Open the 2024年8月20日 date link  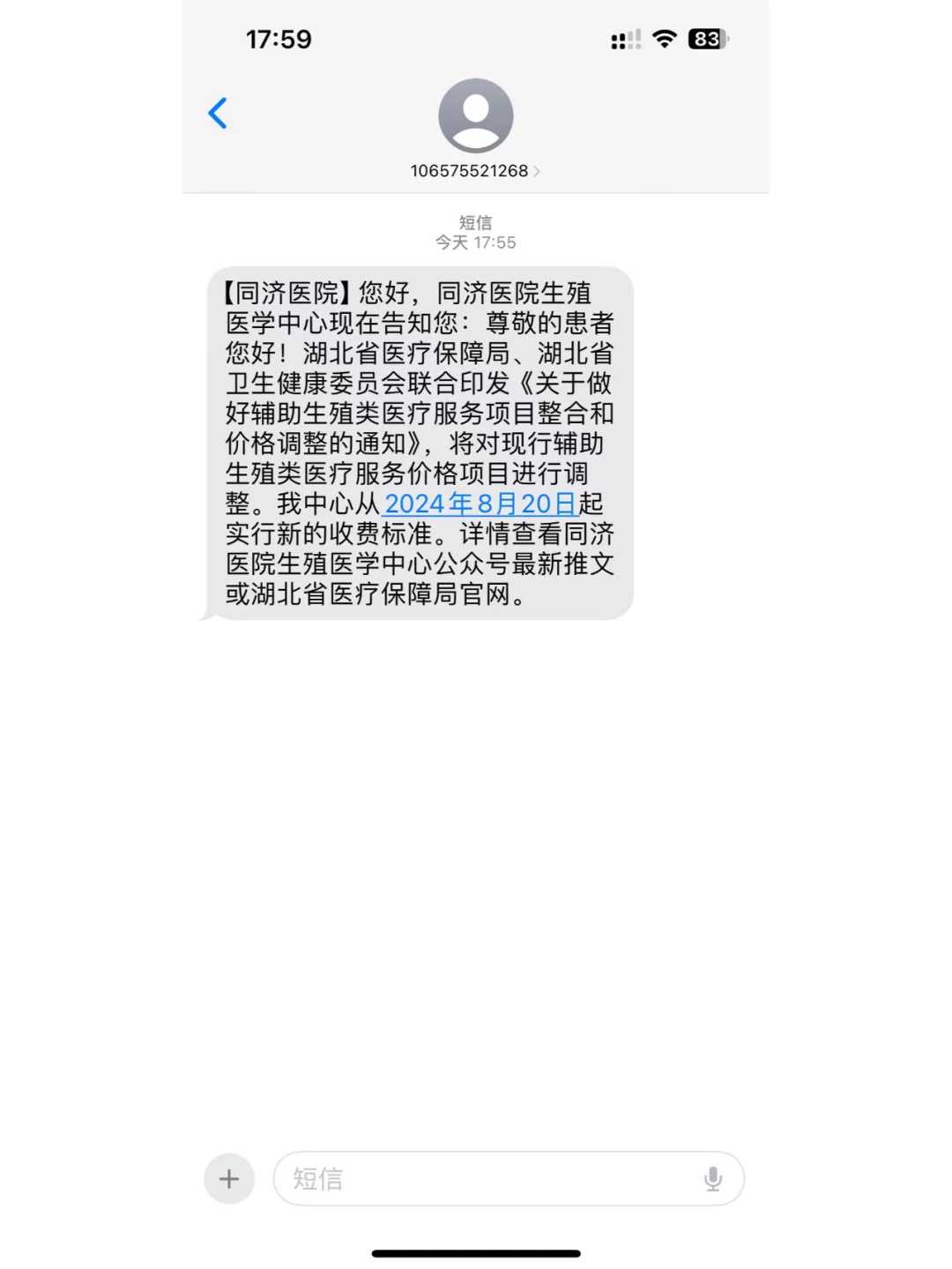click(x=480, y=504)
